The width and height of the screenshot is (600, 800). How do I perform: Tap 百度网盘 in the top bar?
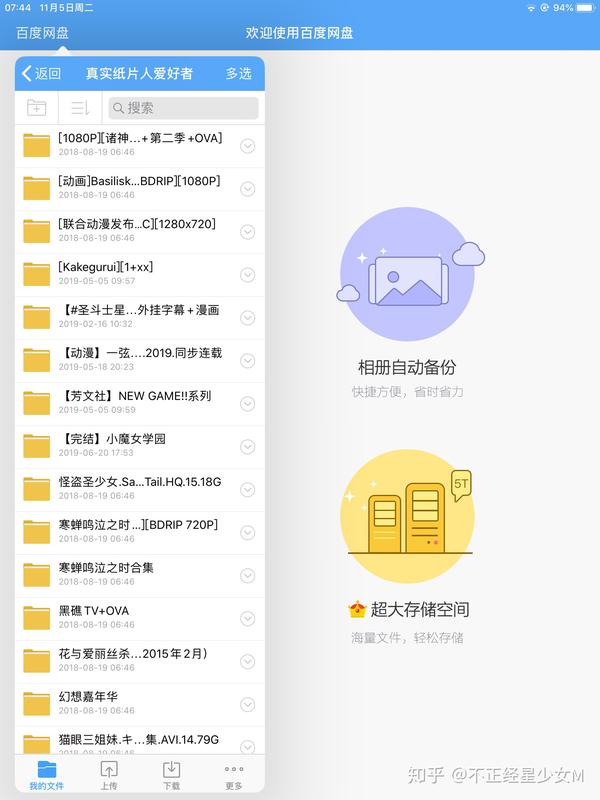[42, 33]
